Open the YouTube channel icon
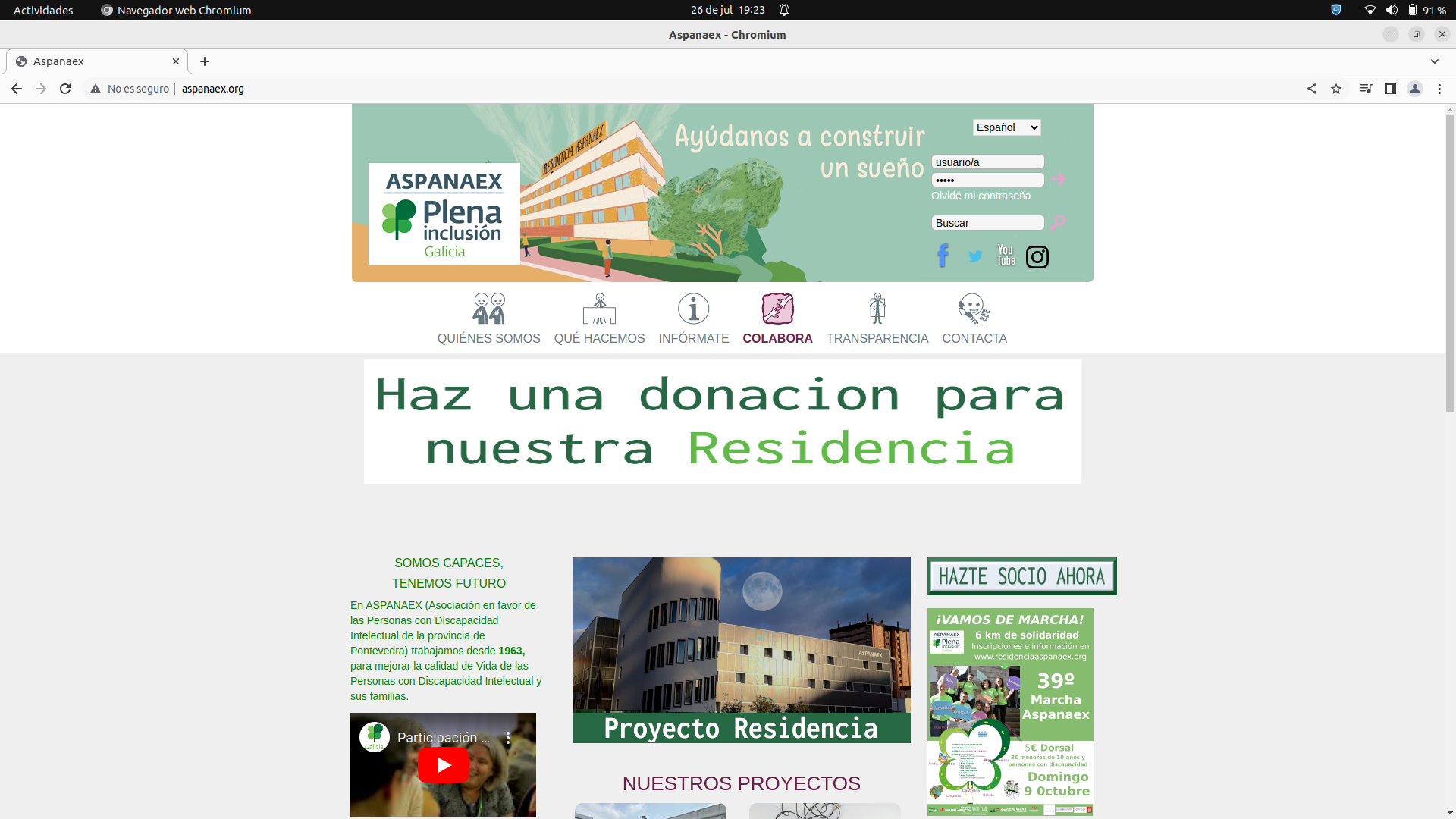Screen dimensions: 1456x819 click(1006, 256)
